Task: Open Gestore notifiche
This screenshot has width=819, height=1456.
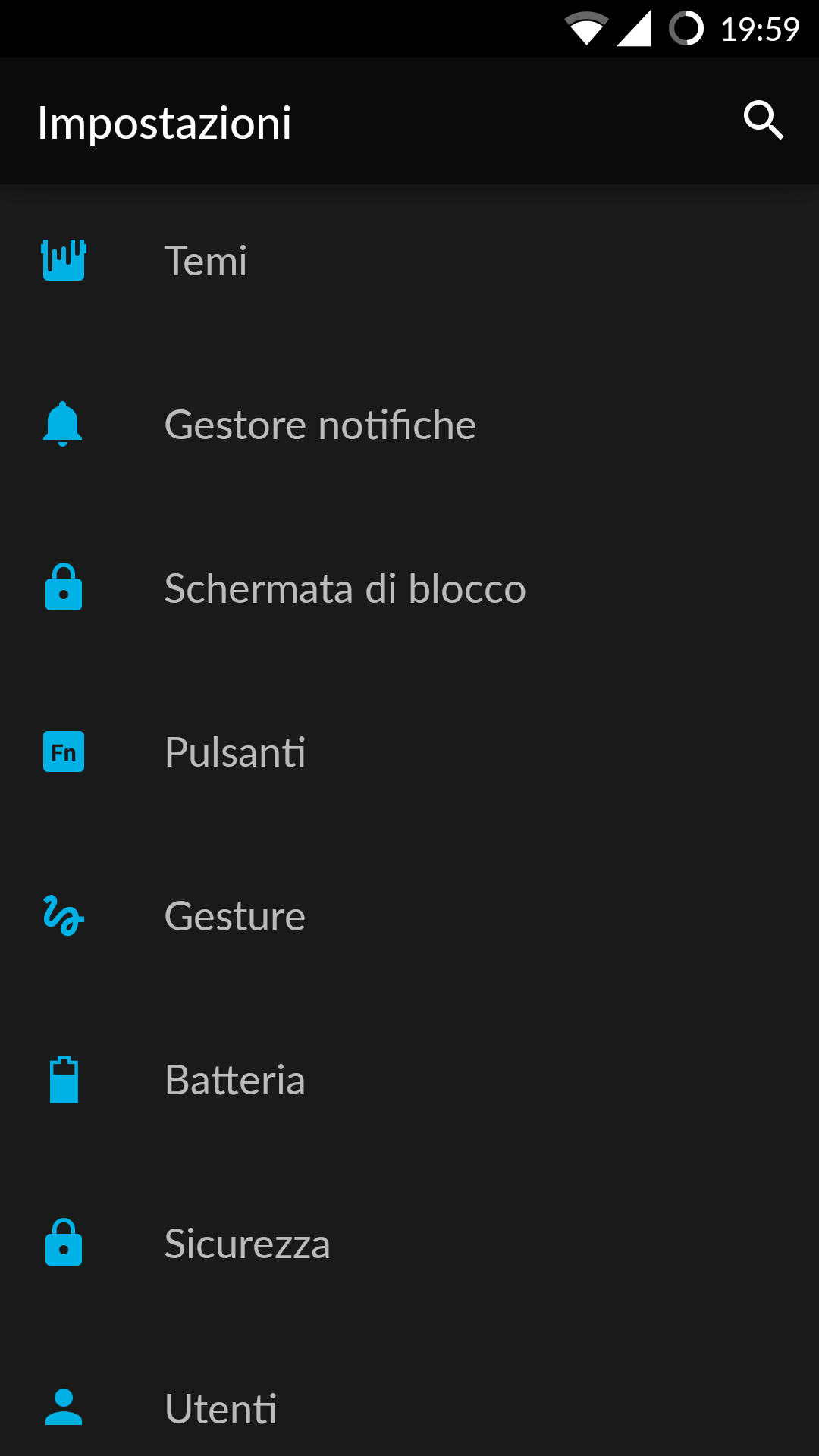Action: 409,425
